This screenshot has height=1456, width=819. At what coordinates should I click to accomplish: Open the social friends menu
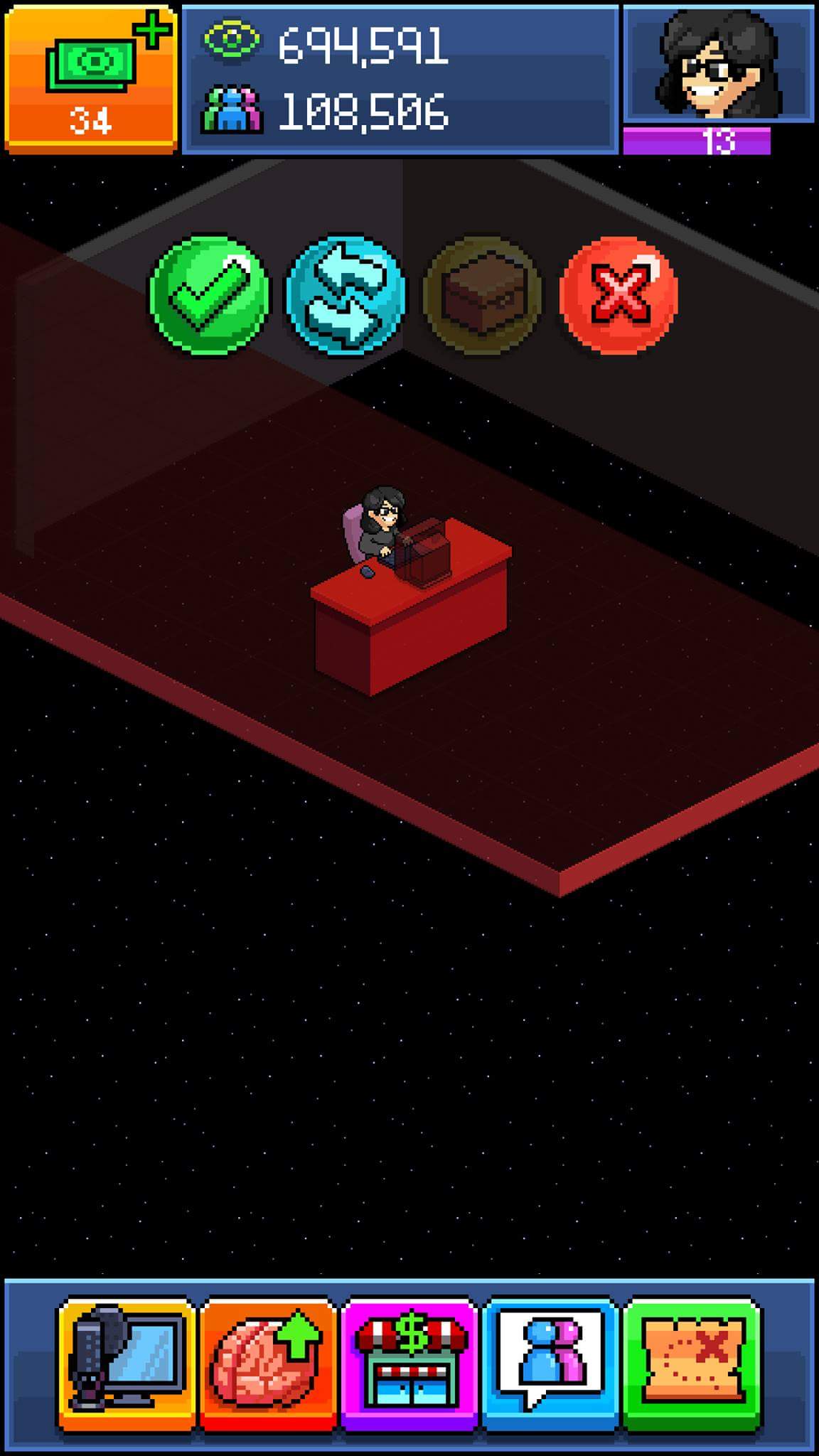(550, 1364)
